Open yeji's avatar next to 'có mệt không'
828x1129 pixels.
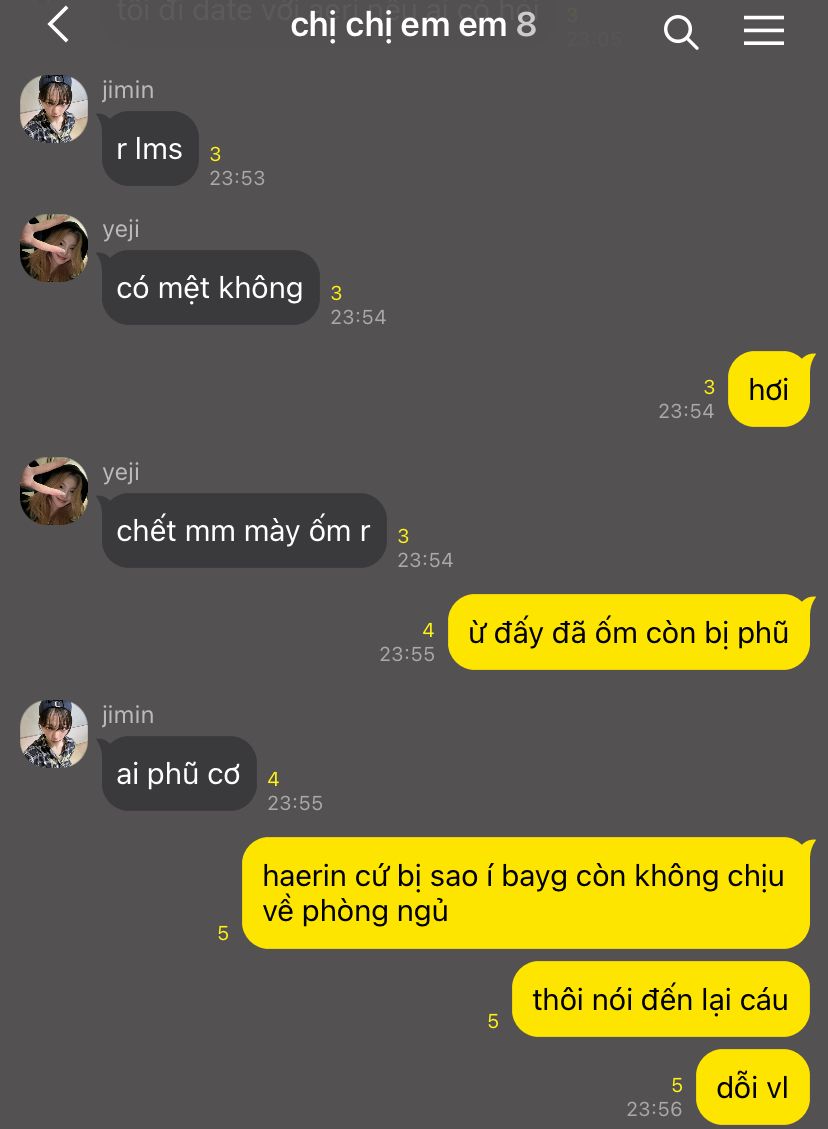pyautogui.click(x=54, y=248)
